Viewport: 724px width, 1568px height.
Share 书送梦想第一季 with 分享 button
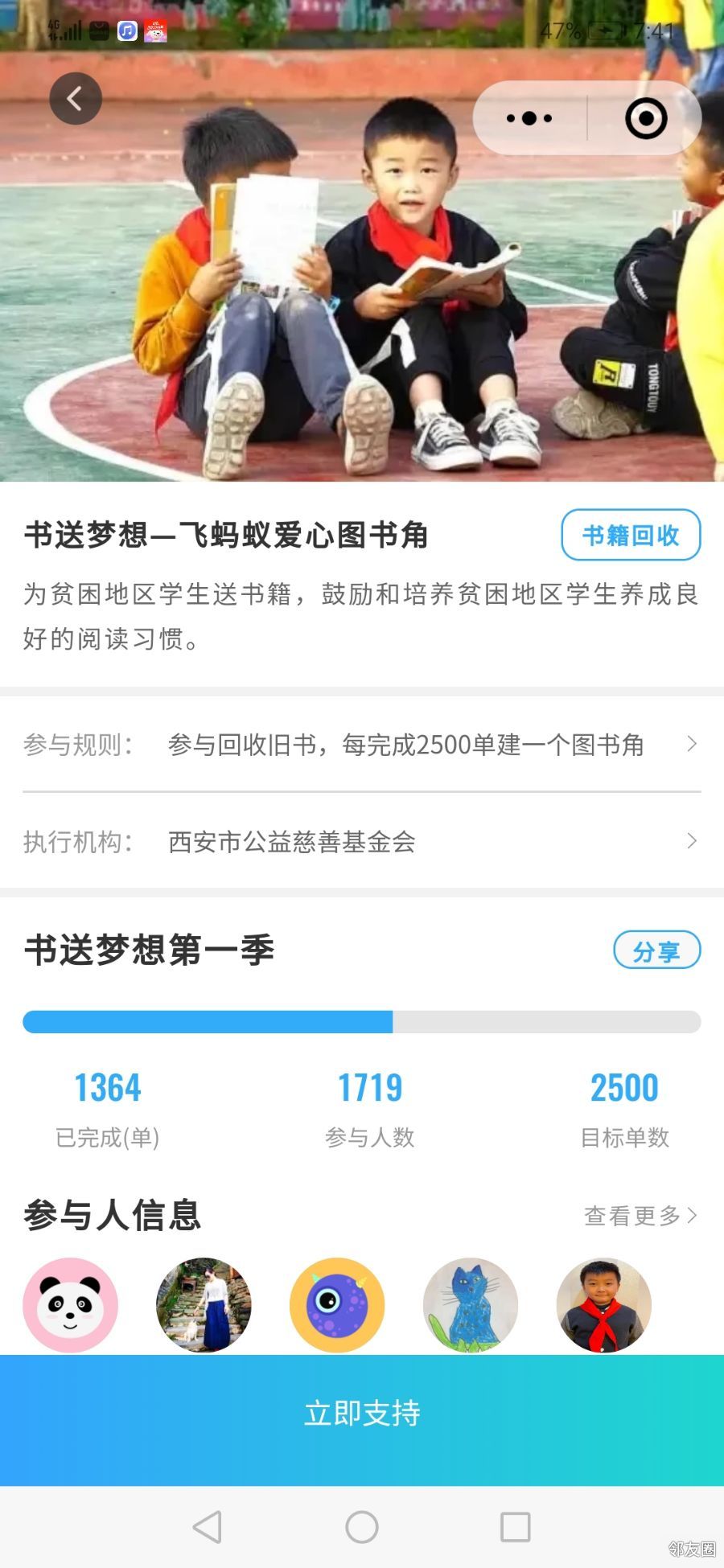click(656, 950)
